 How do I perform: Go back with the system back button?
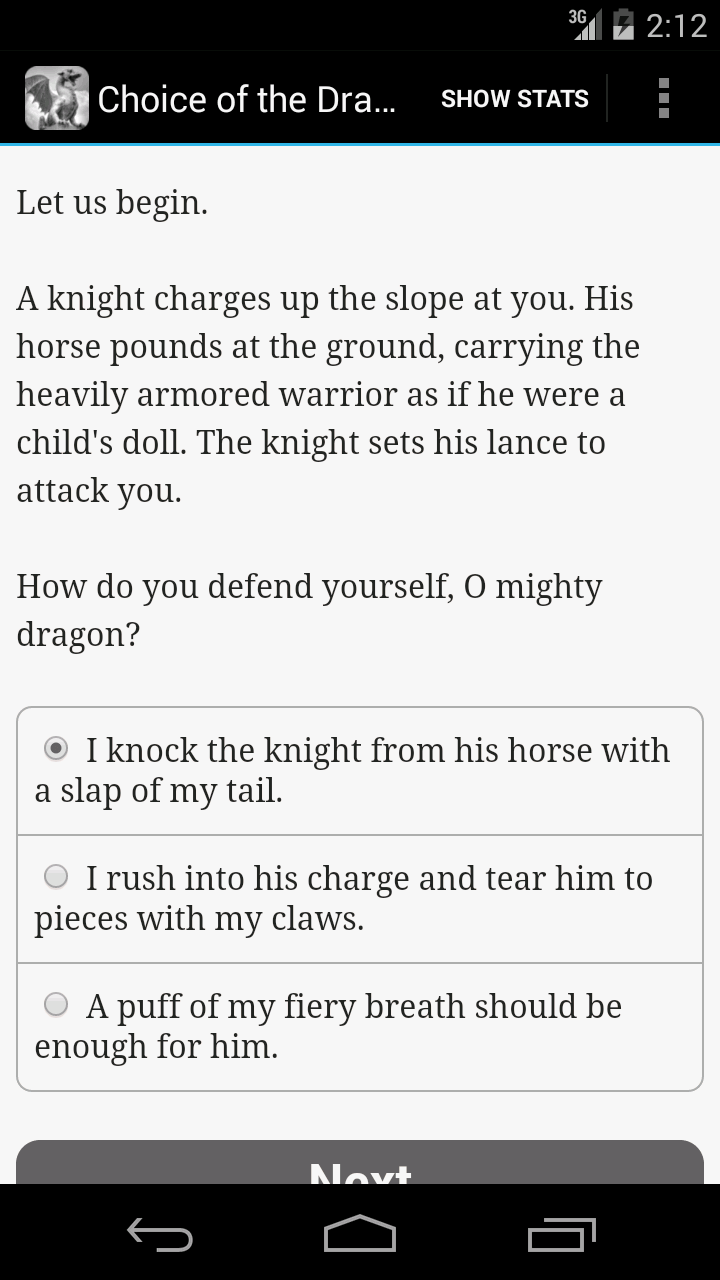coord(160,1236)
